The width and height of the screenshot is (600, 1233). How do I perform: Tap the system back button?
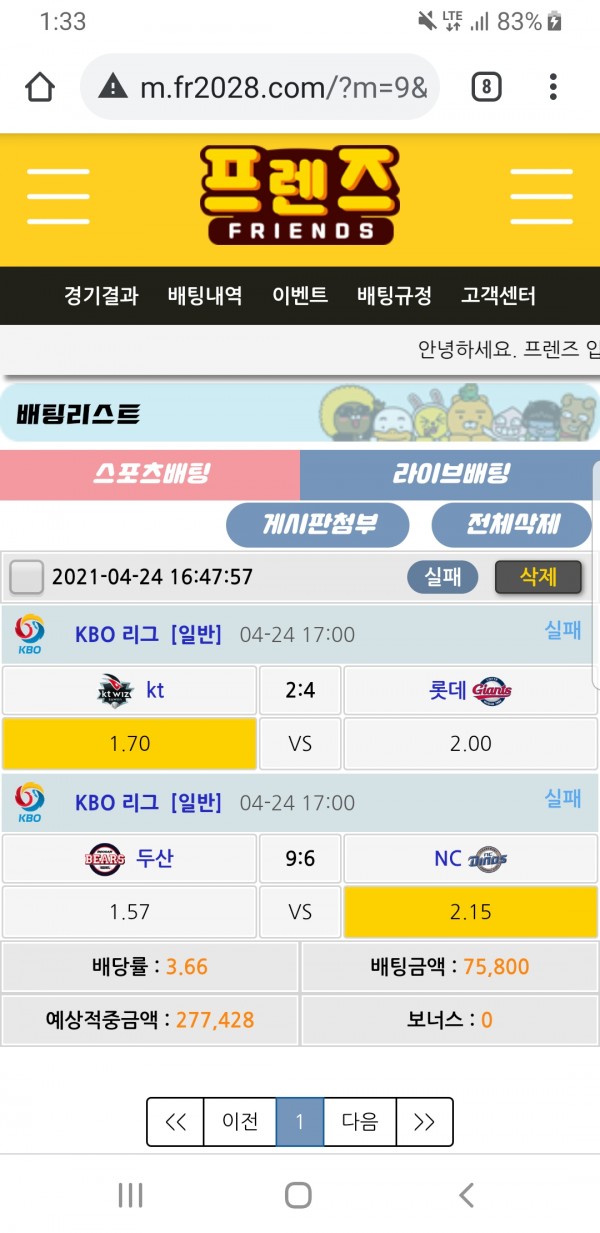tap(465, 1195)
